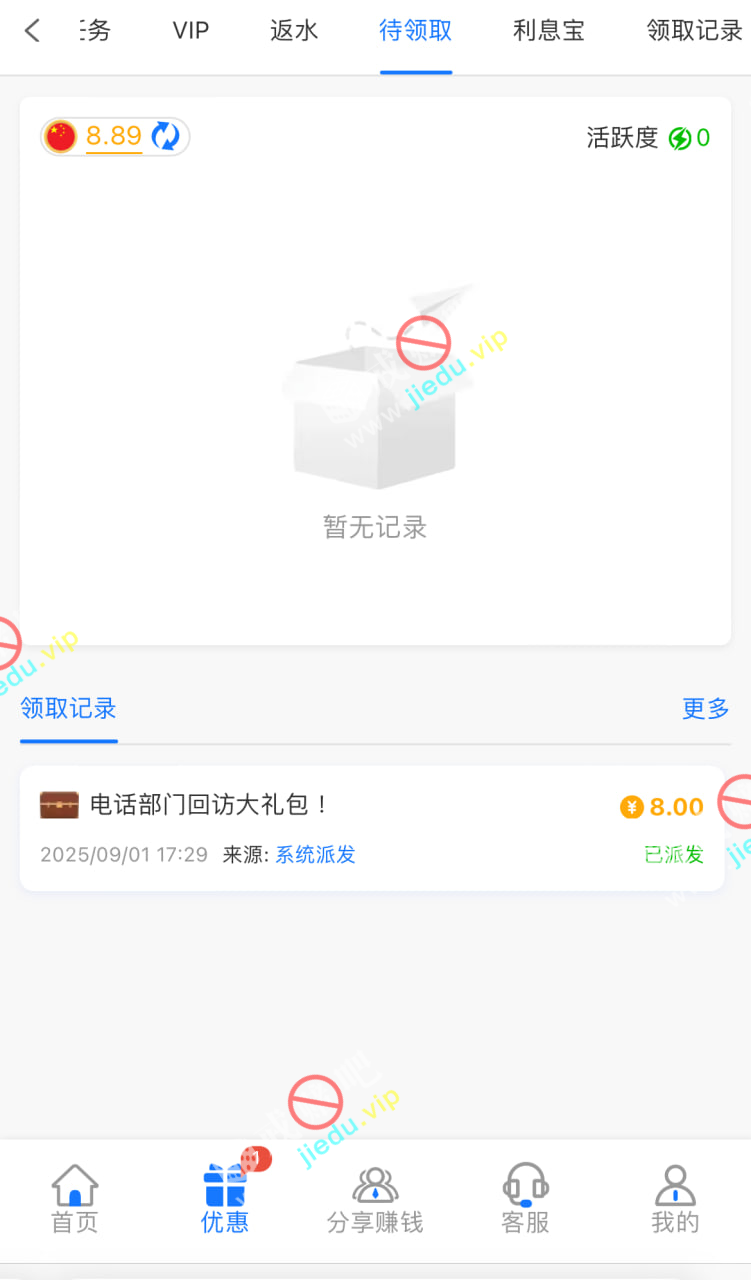Go back with the top-left arrow
The height and width of the screenshot is (1280, 751).
tap(32, 31)
